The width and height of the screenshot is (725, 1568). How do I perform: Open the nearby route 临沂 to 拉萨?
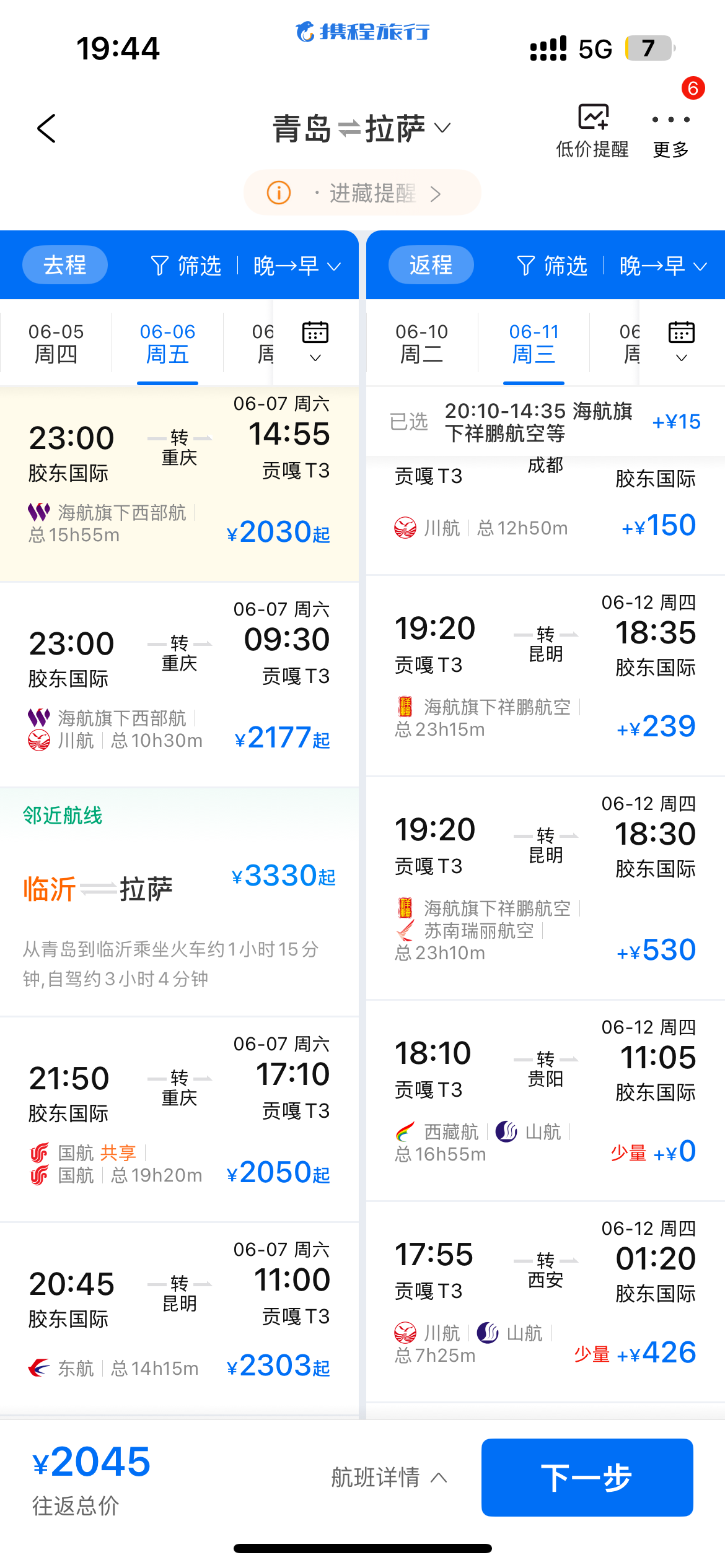[x=179, y=902]
